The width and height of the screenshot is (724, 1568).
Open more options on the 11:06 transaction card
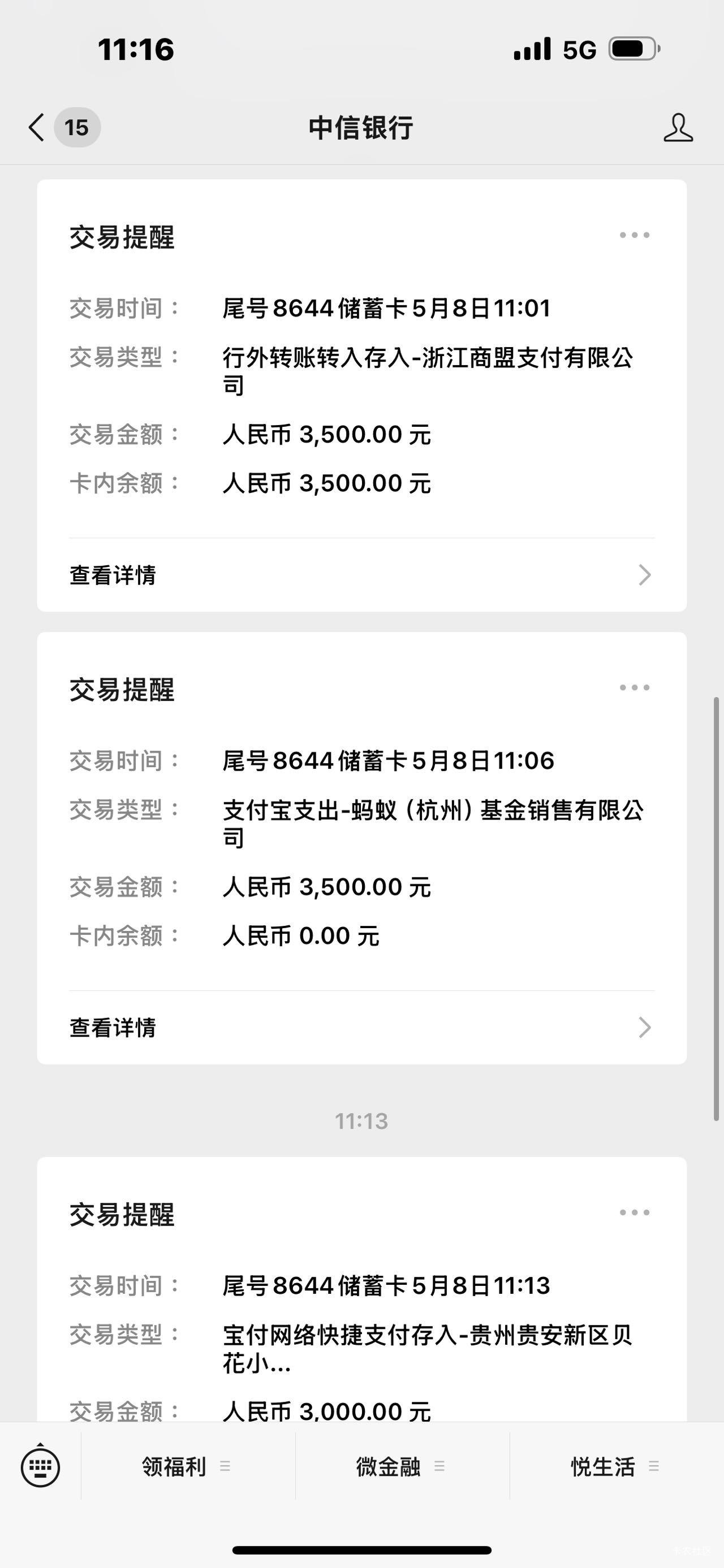tap(635, 688)
